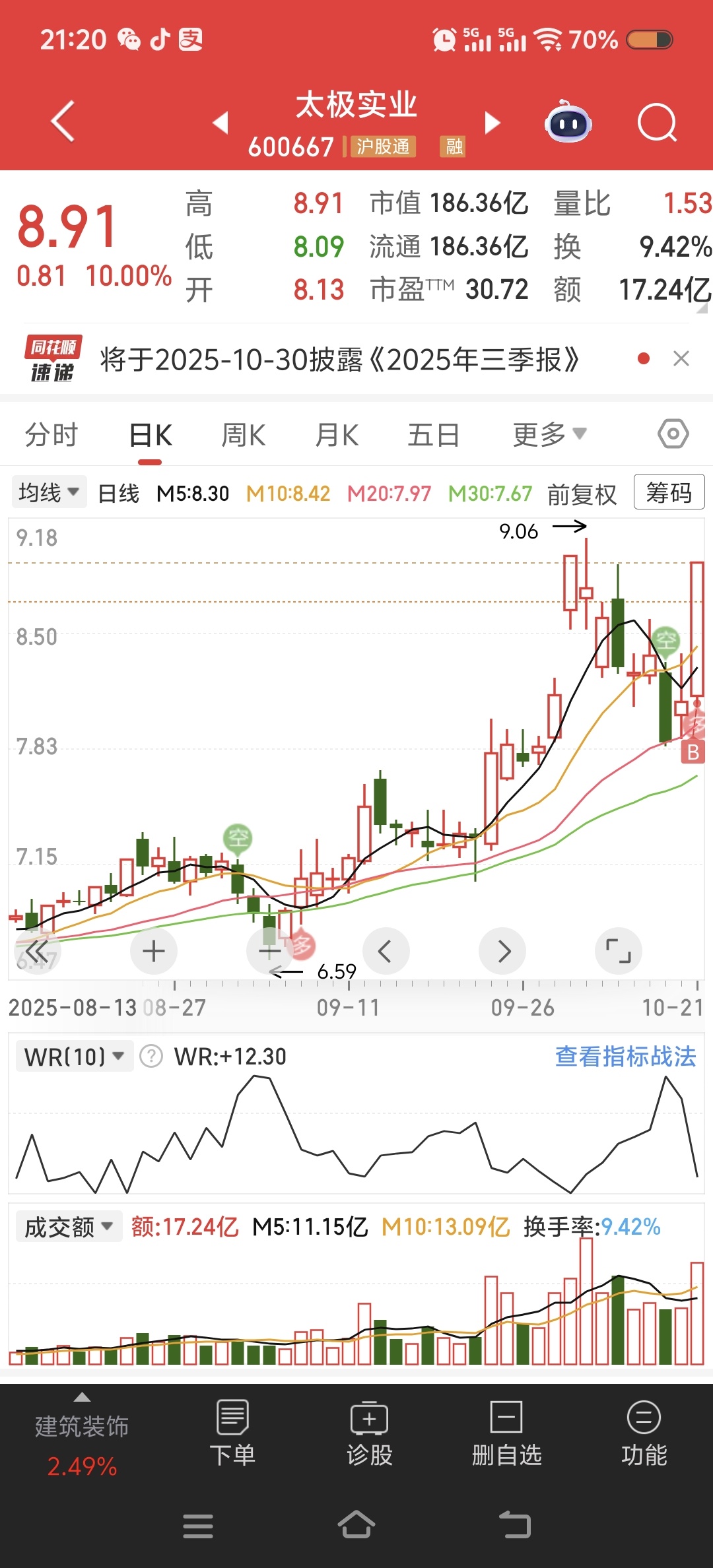Show the 月K chart
The image size is (713, 1568).
pos(337,436)
